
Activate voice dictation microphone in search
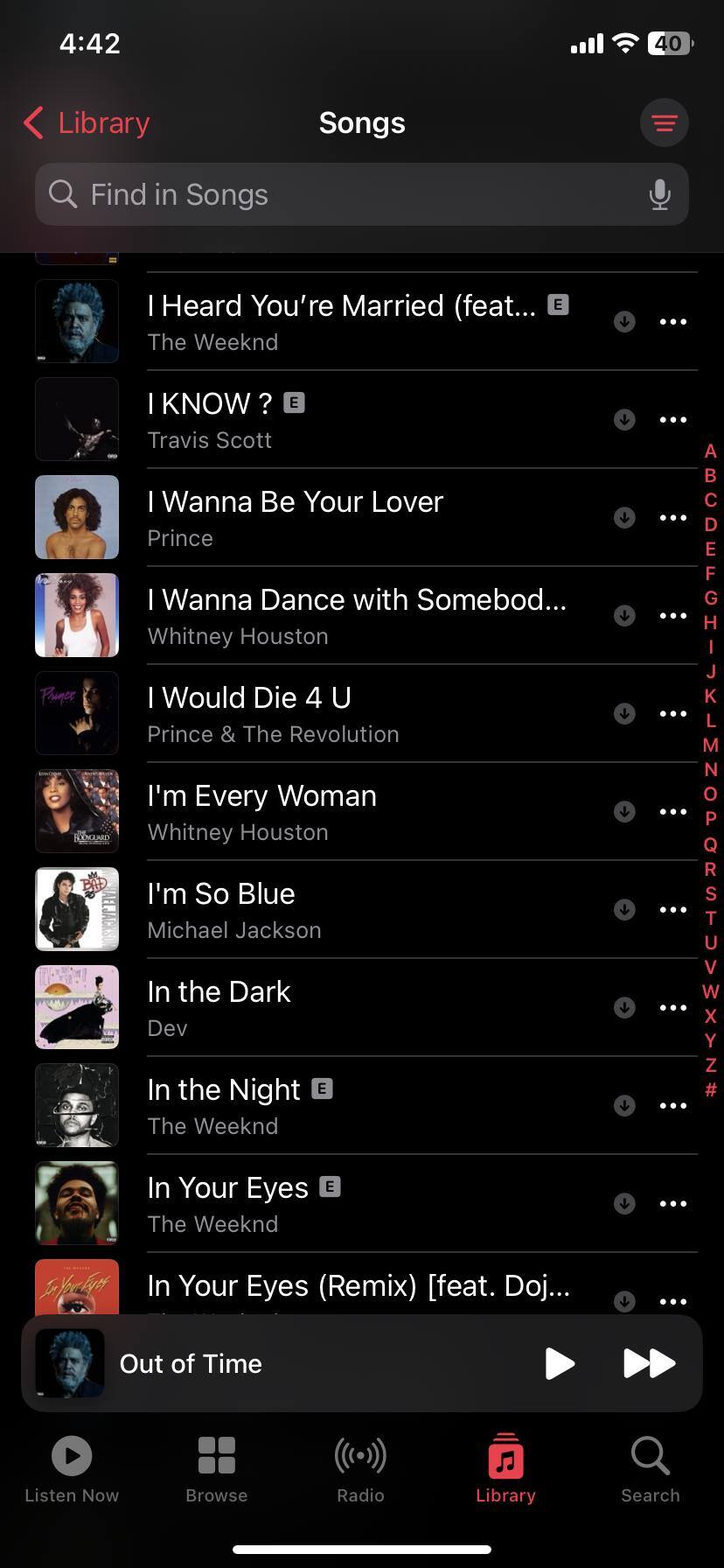(660, 194)
